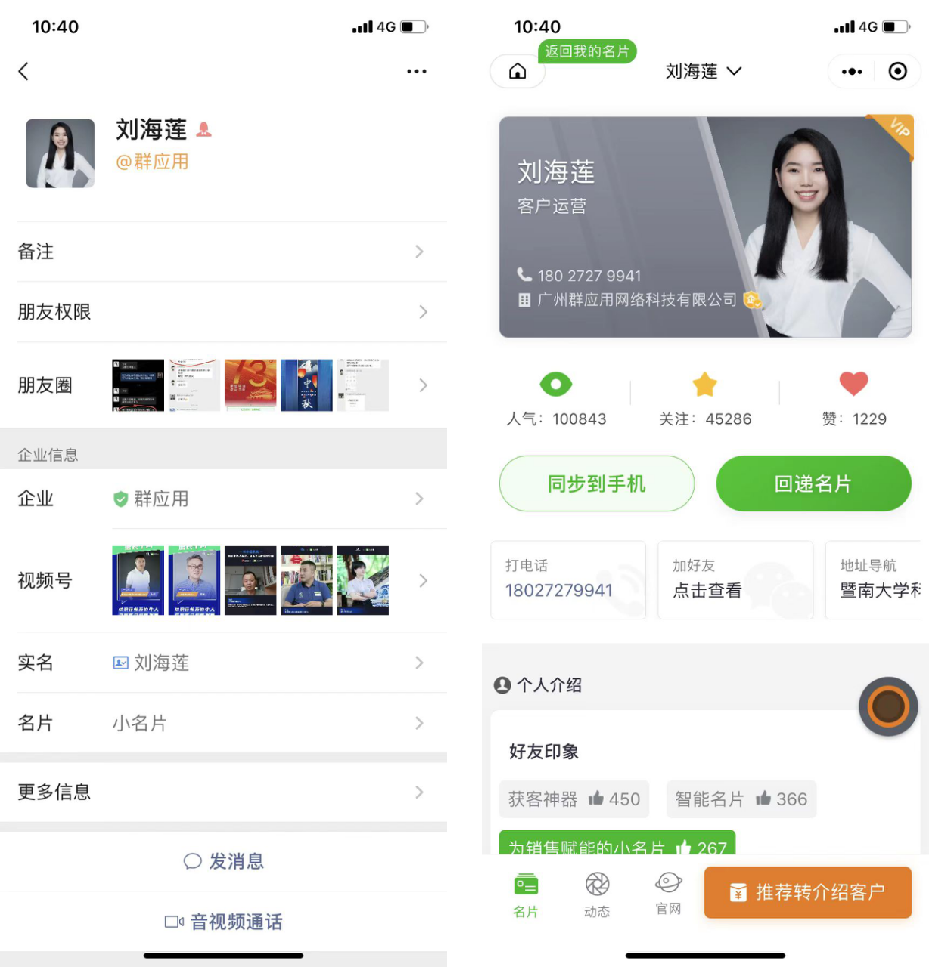
Task: Open the 视频号 channels row
Action: 224,580
